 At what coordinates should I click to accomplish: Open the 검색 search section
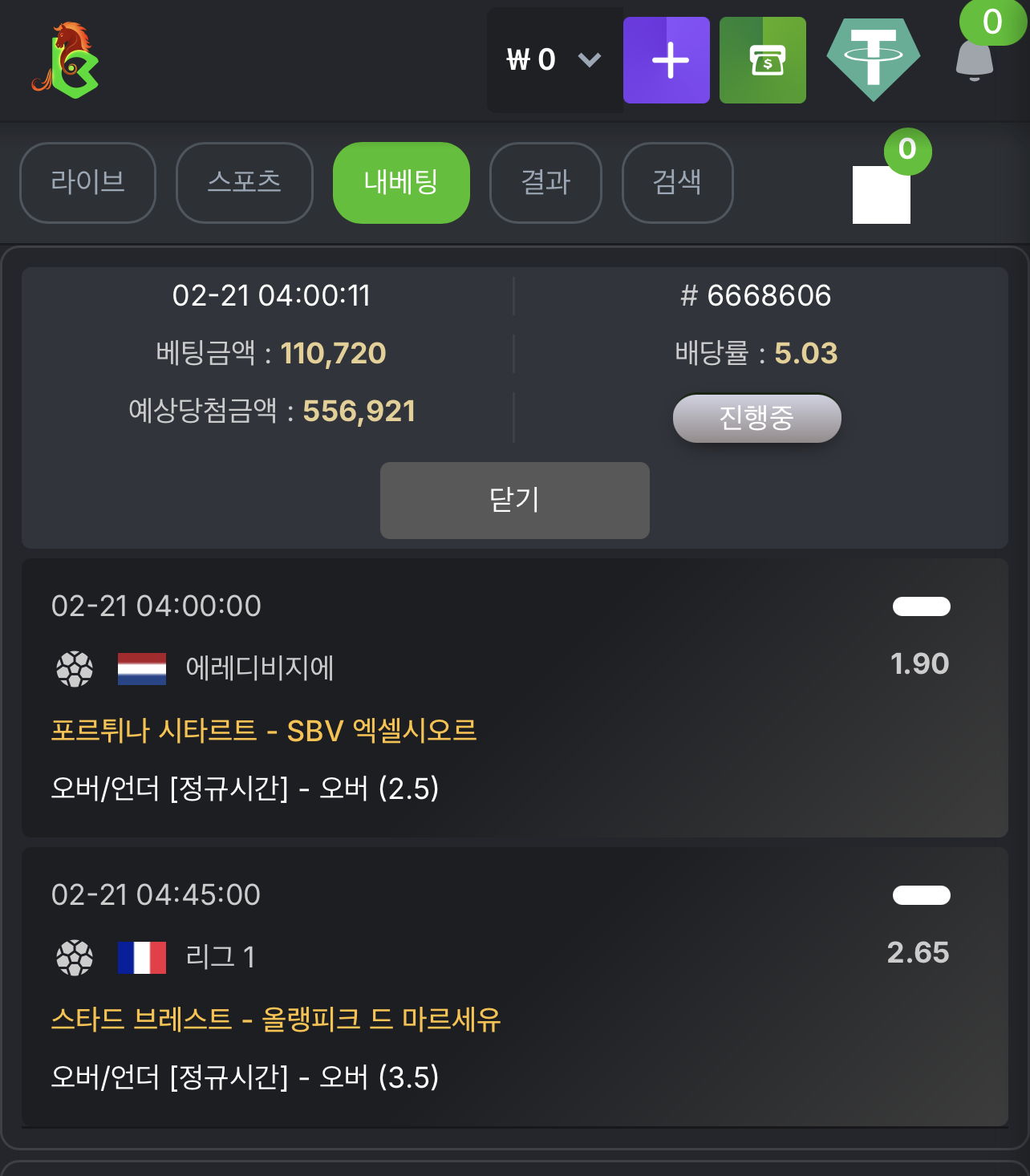click(677, 183)
